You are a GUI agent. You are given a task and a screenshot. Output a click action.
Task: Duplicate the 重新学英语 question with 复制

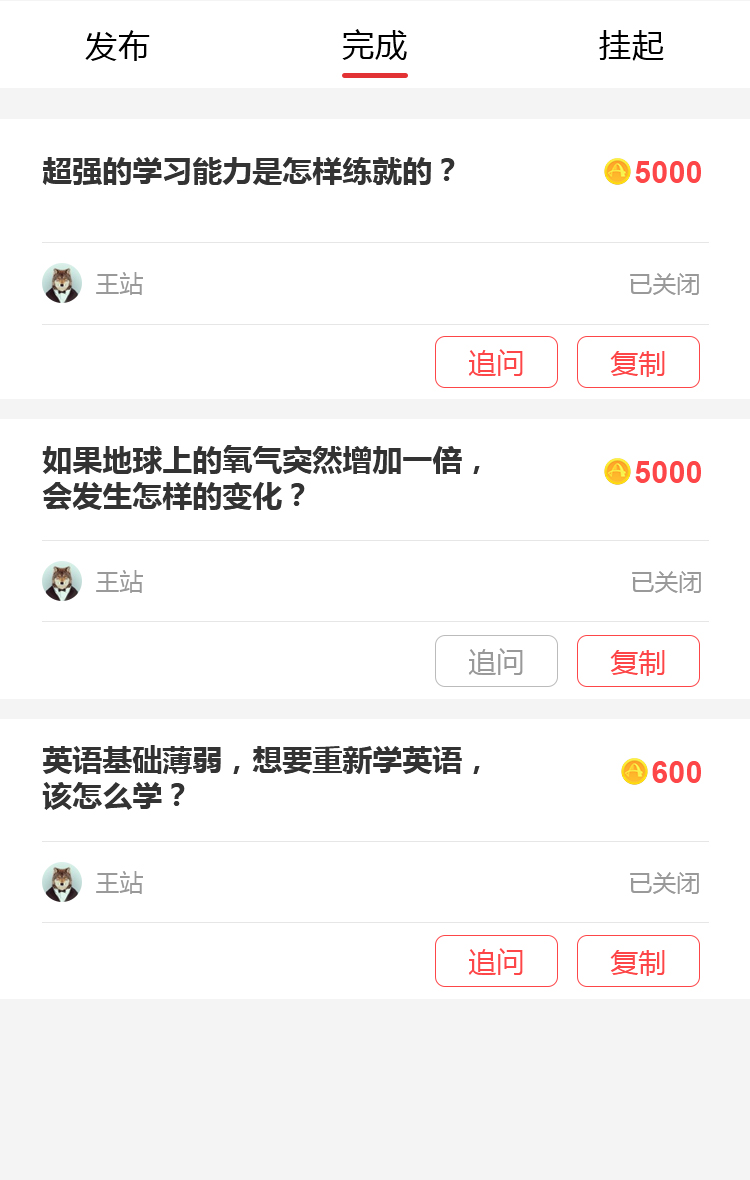pos(638,961)
